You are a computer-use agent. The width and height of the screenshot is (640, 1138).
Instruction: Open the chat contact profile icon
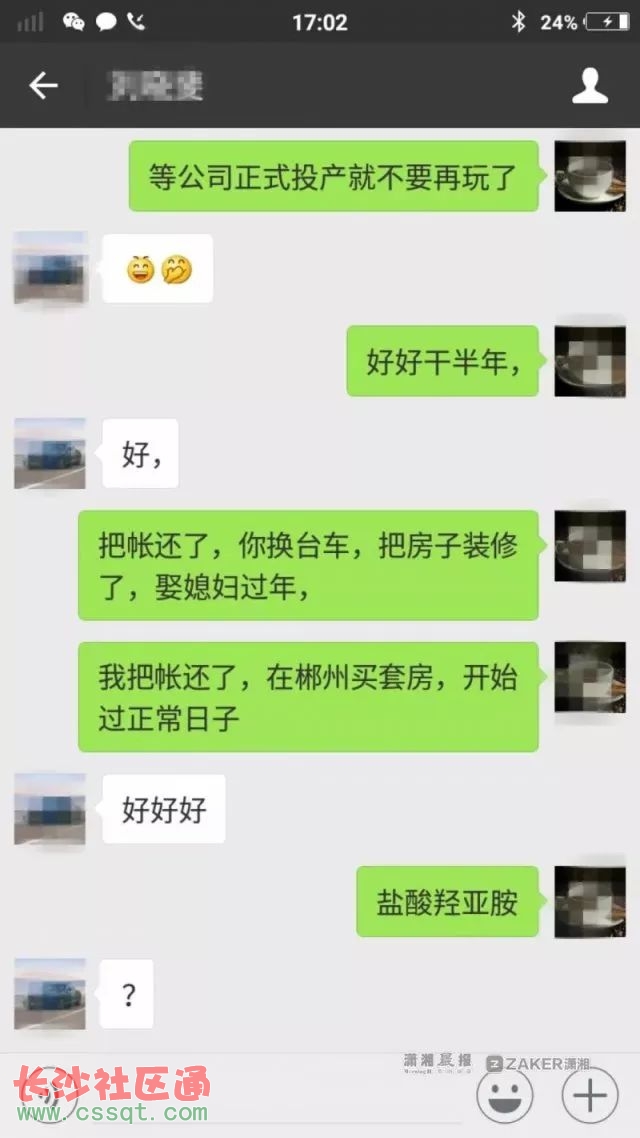[590, 86]
